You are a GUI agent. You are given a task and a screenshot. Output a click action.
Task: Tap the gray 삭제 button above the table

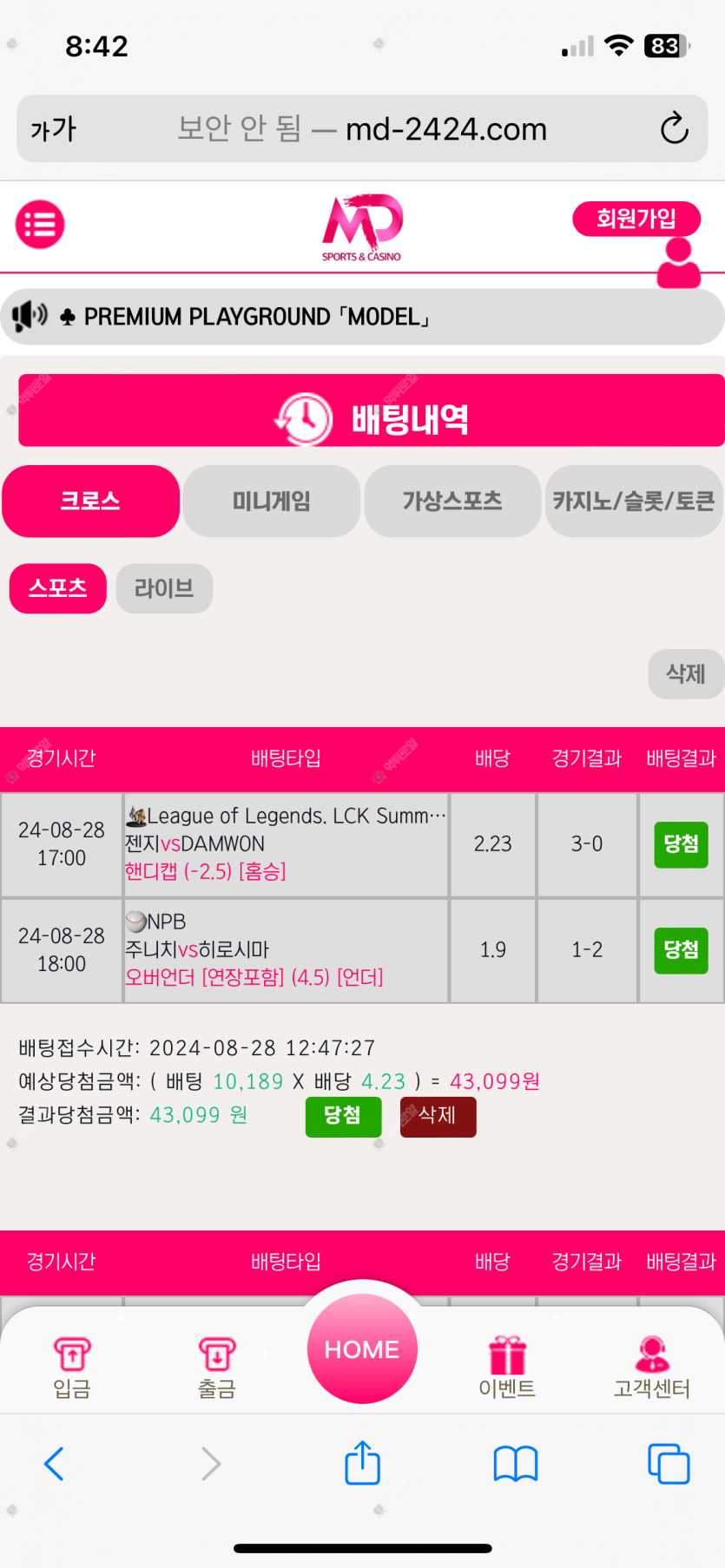tap(686, 673)
